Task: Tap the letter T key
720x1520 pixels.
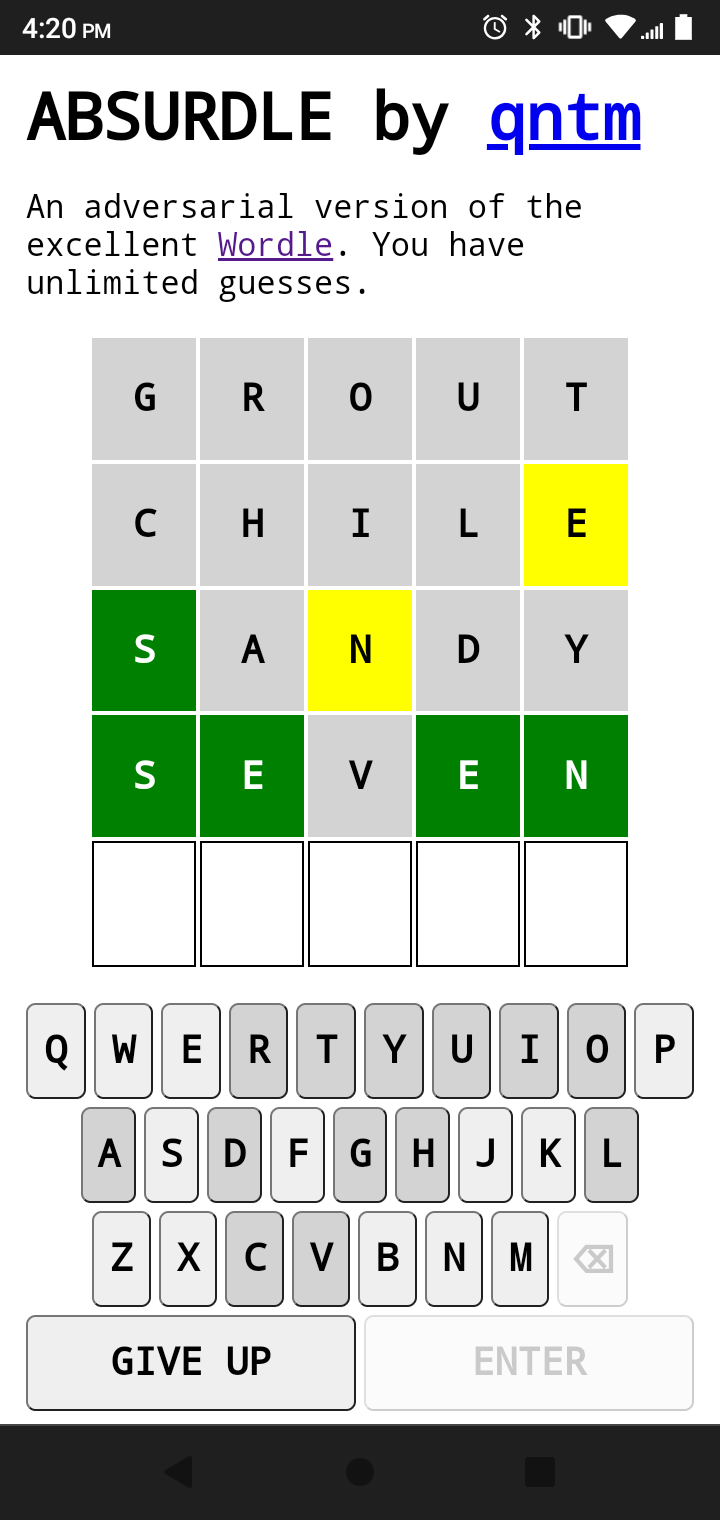Action: tap(326, 1050)
